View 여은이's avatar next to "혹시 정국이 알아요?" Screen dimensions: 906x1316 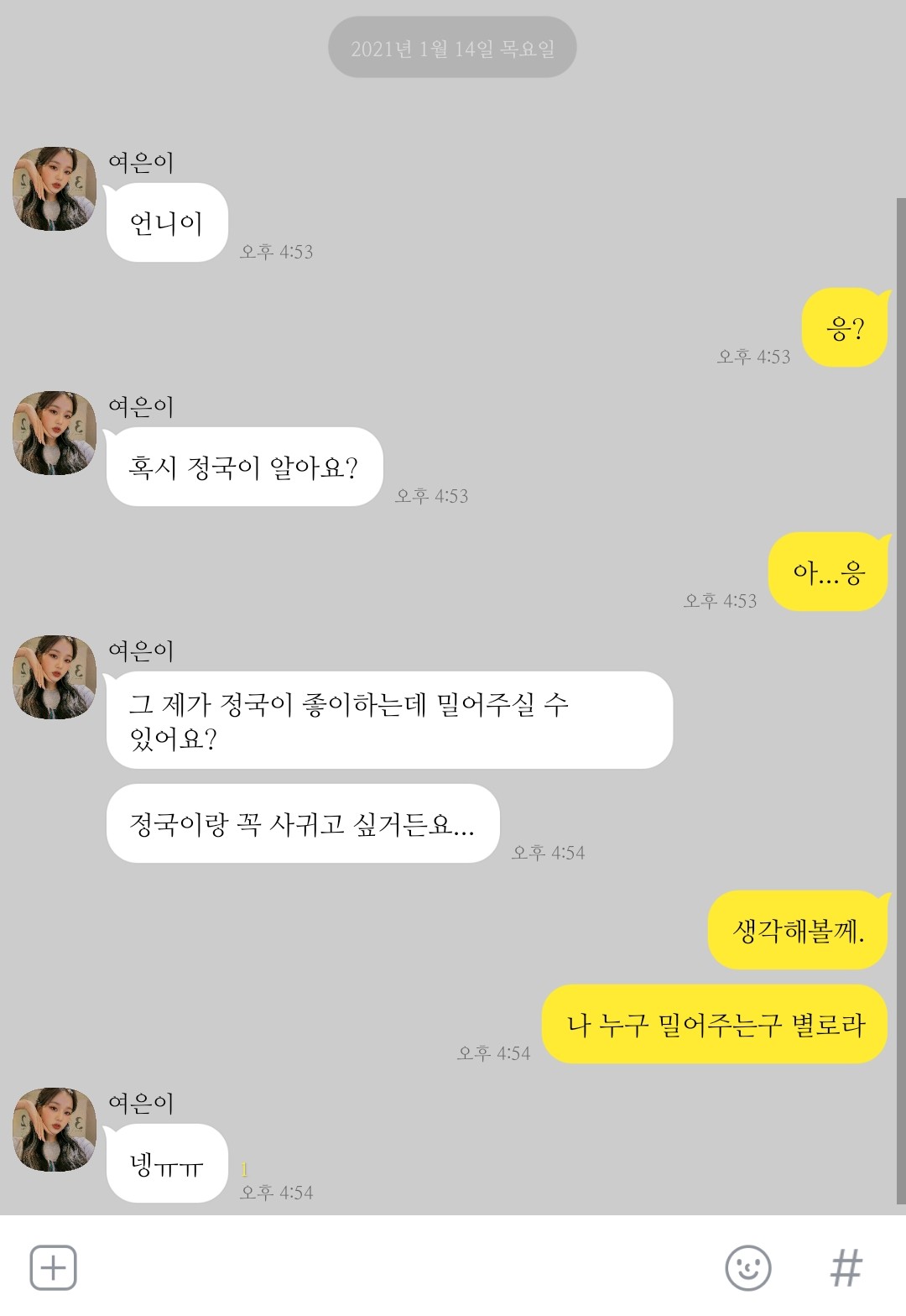coord(55,433)
